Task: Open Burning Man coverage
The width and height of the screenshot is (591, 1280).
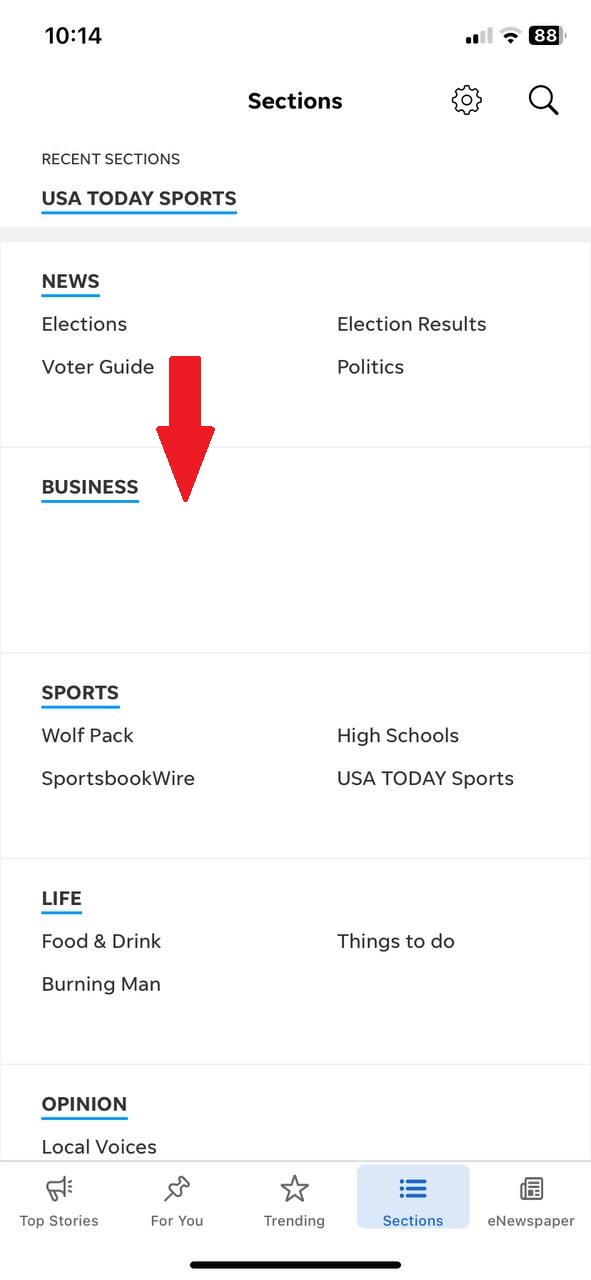Action: [101, 984]
